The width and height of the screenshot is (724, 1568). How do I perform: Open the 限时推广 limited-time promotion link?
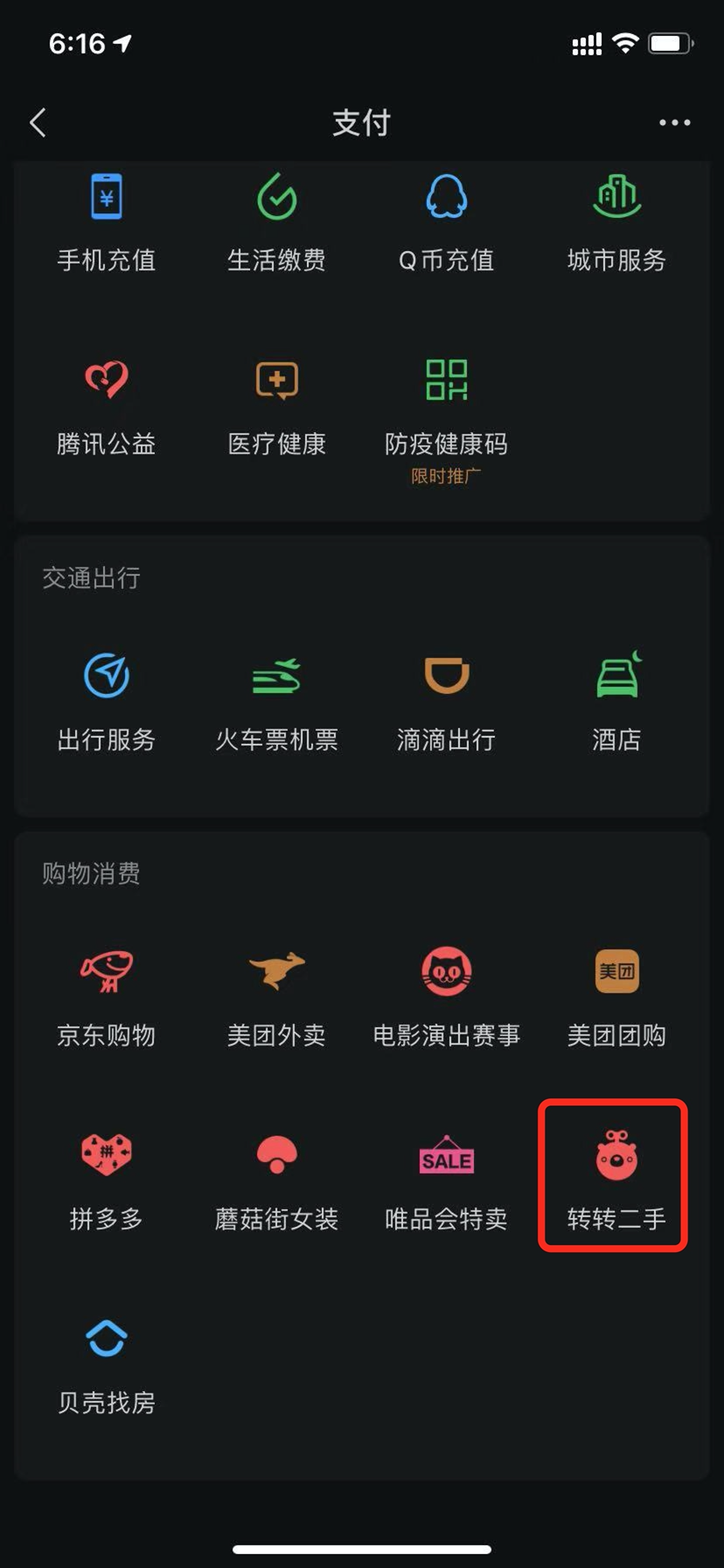point(447,476)
